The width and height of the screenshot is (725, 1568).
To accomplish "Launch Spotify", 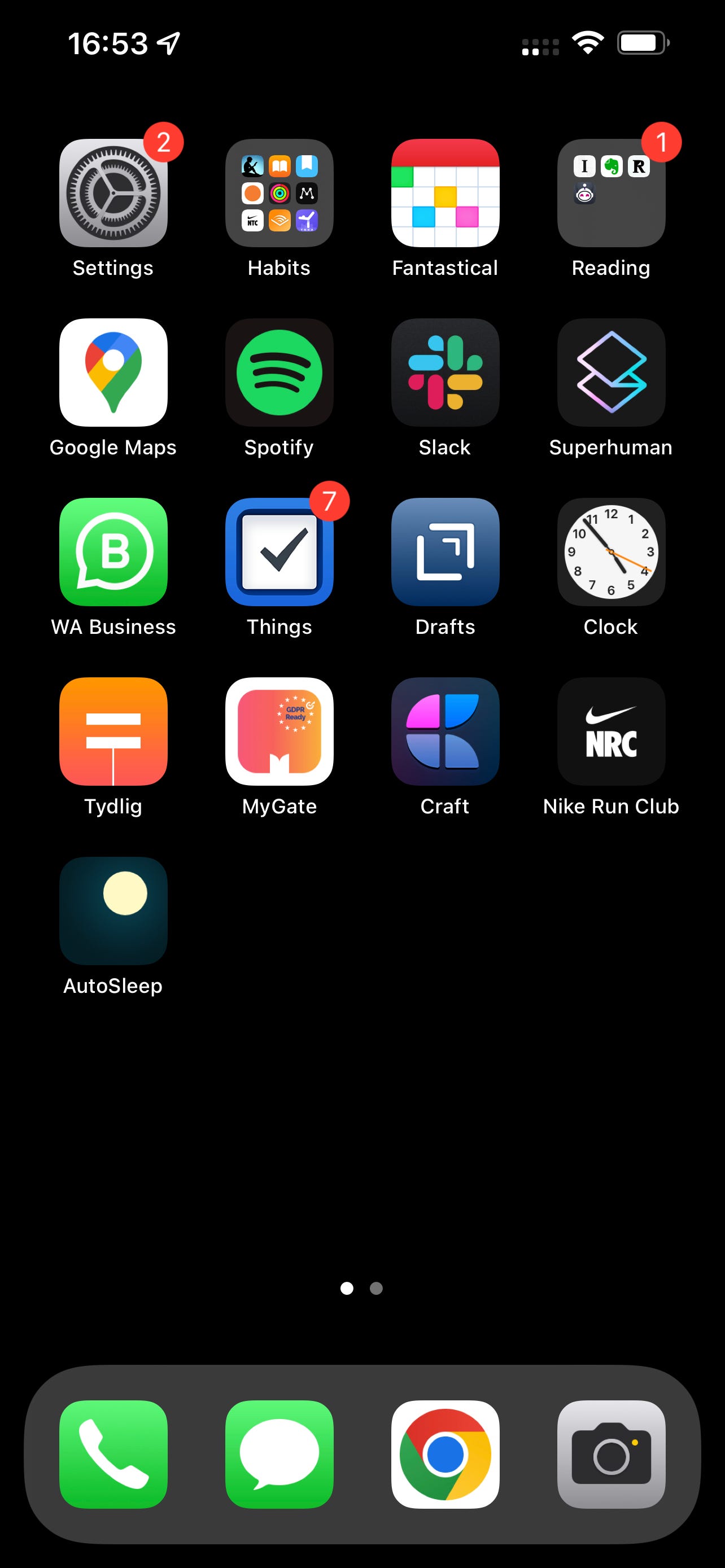I will [279, 373].
